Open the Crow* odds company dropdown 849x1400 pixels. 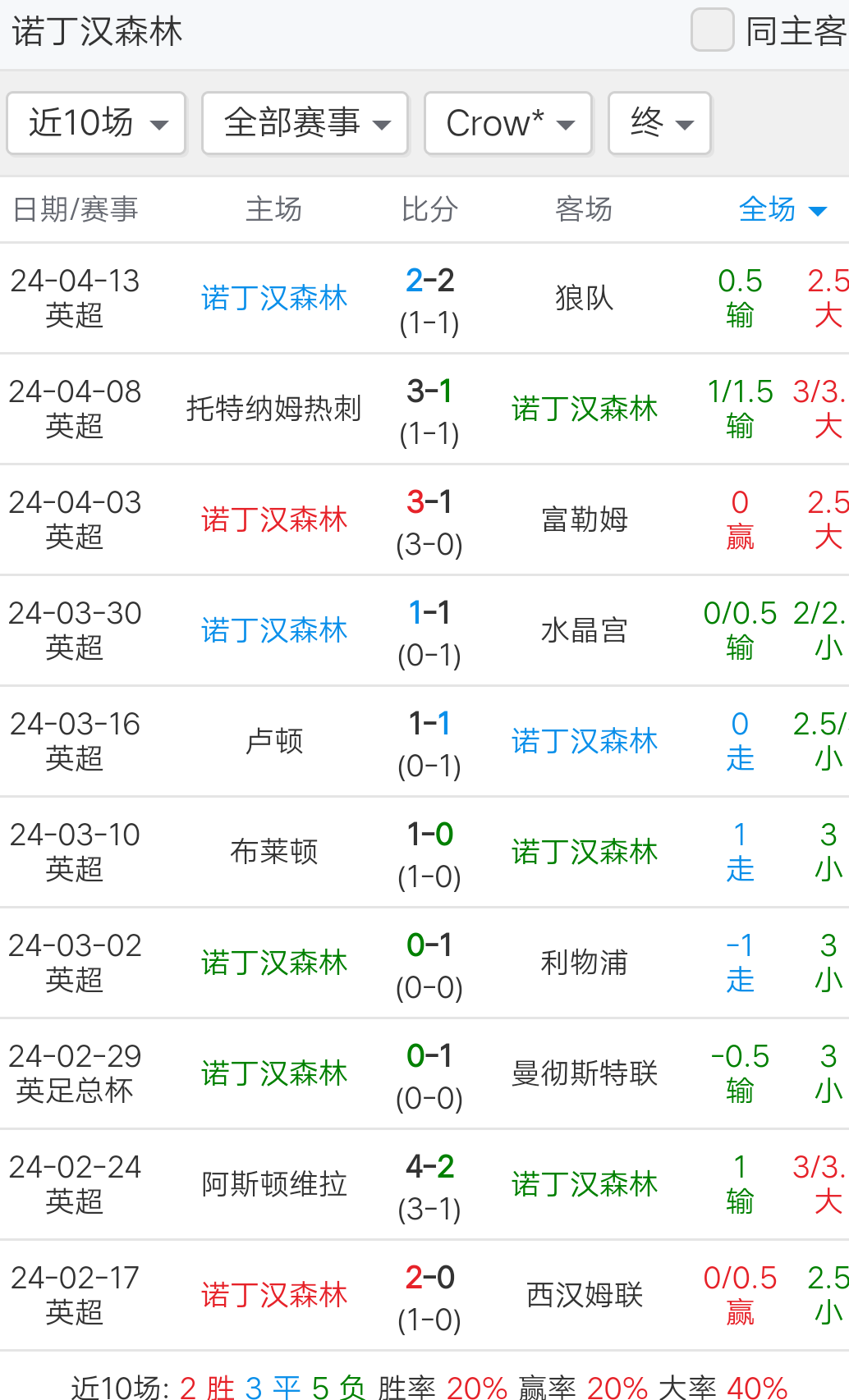[x=507, y=123]
